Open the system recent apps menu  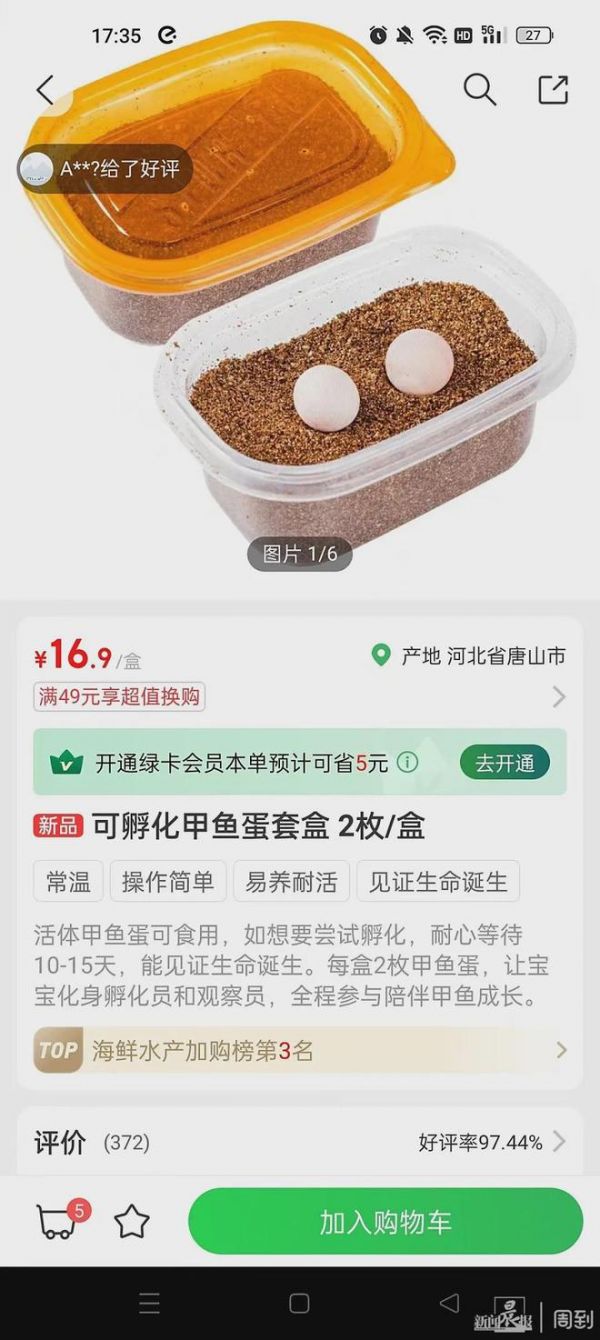[149, 1303]
